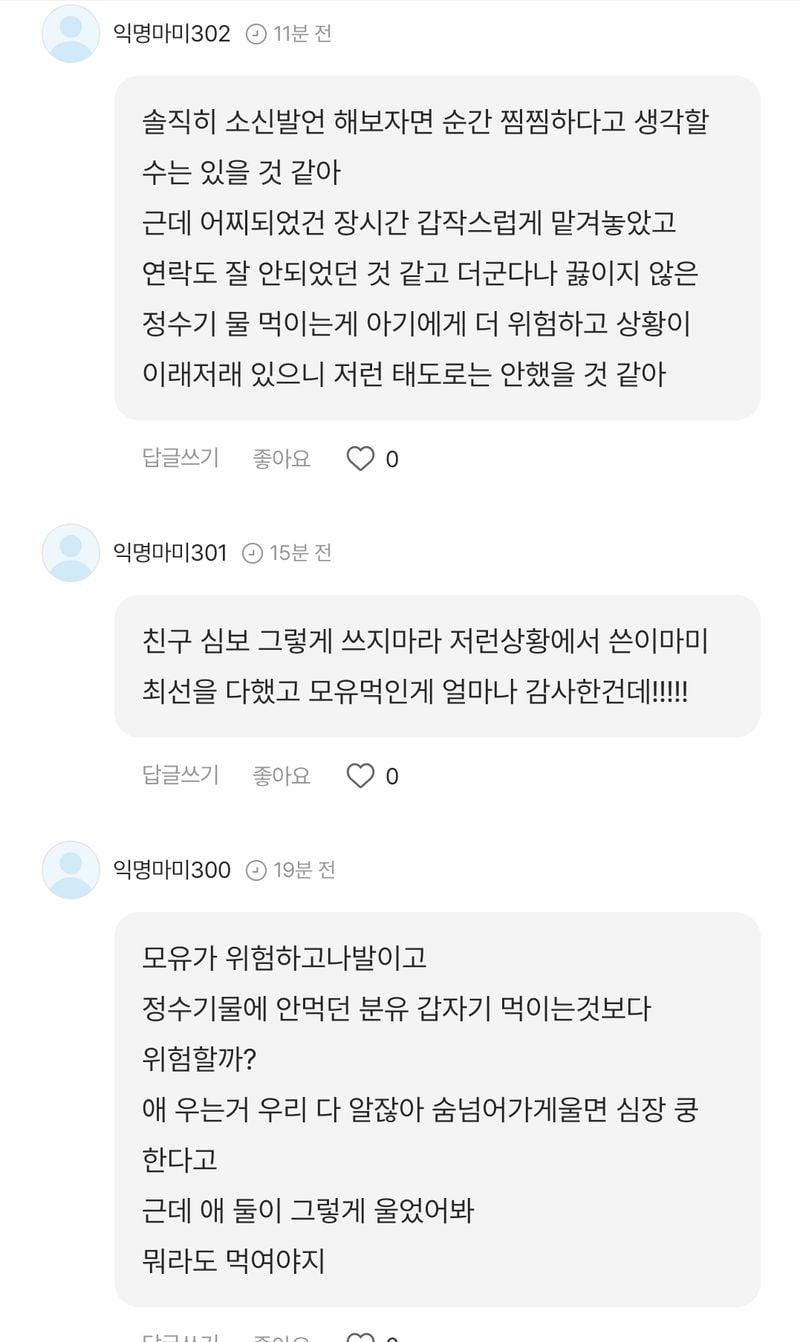Reply to 익명마미301's comment with 답글쓰기
Screen dimensions: 800x1342
tap(180, 775)
